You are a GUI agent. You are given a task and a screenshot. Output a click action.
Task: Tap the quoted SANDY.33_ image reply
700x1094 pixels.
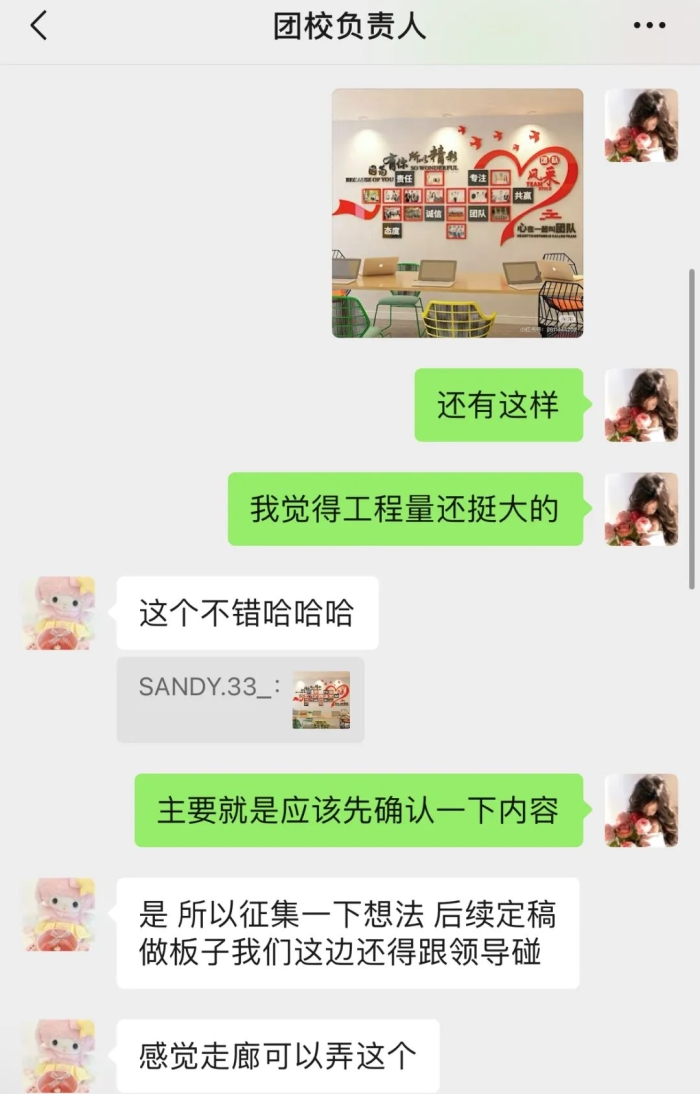(240, 699)
